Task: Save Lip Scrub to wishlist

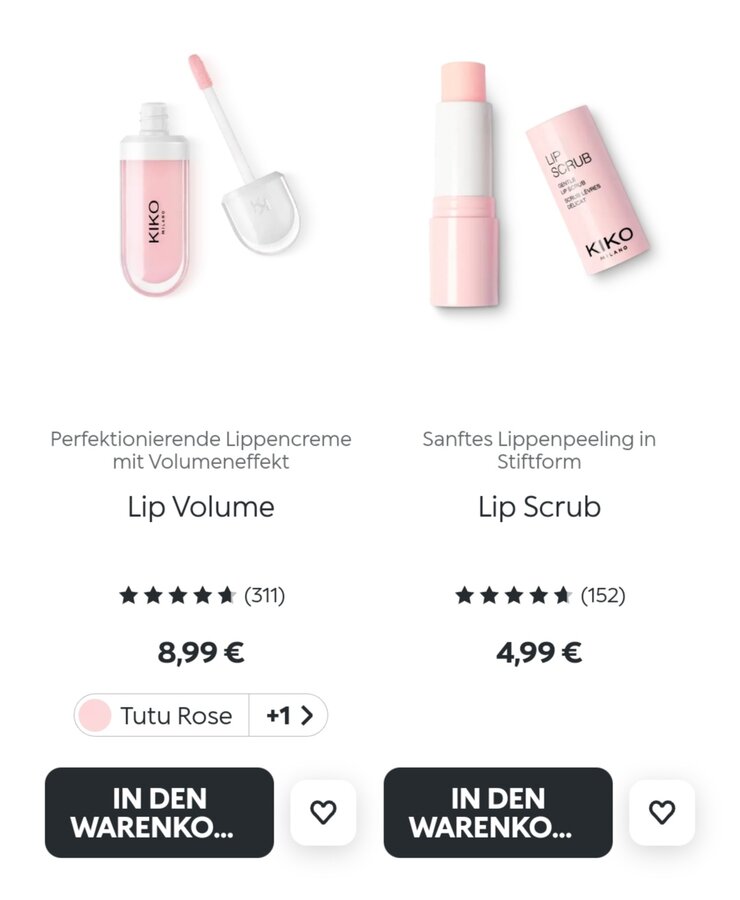Action: click(661, 812)
